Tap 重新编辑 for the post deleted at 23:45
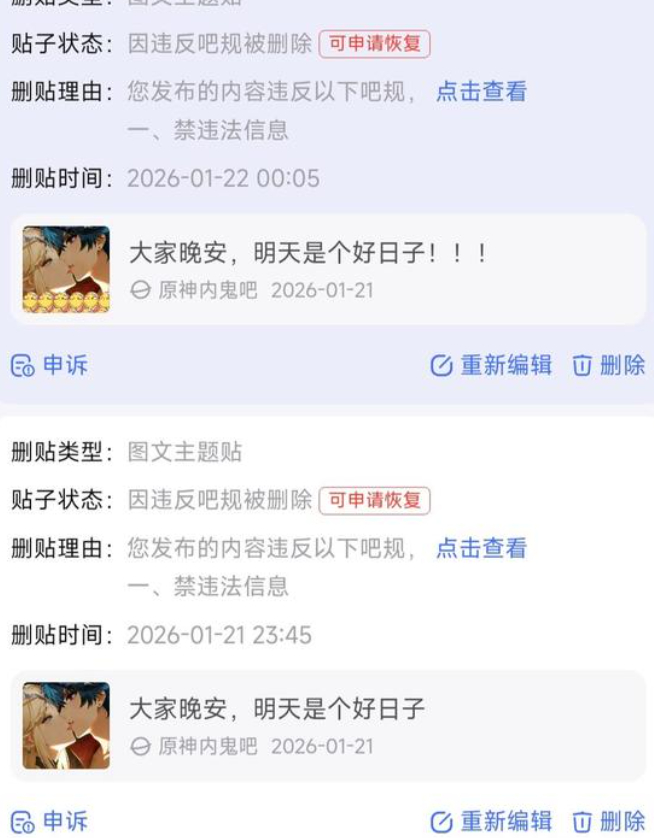This screenshot has height=838, width=654. pyautogui.click(x=491, y=822)
